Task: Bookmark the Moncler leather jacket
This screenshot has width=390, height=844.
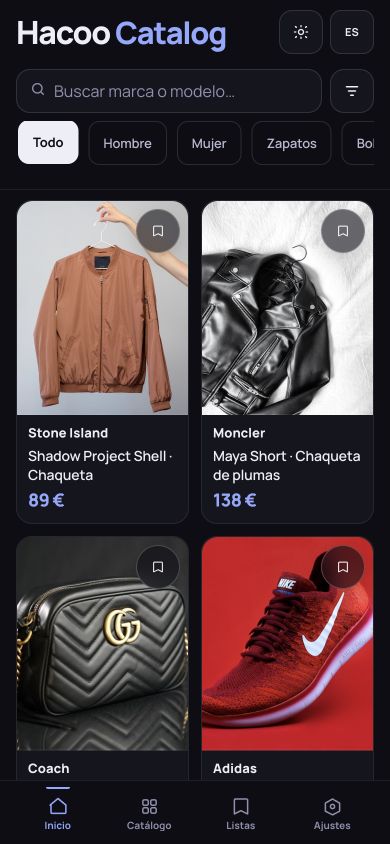Action: [x=343, y=231]
